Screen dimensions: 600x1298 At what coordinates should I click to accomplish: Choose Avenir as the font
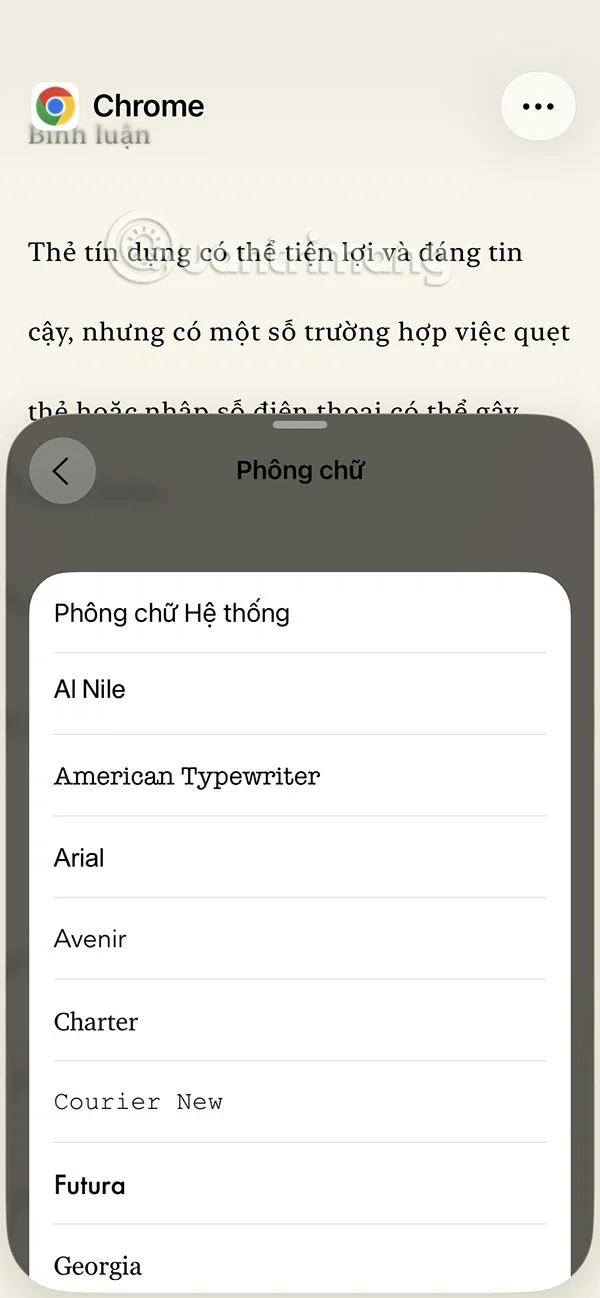click(90, 939)
